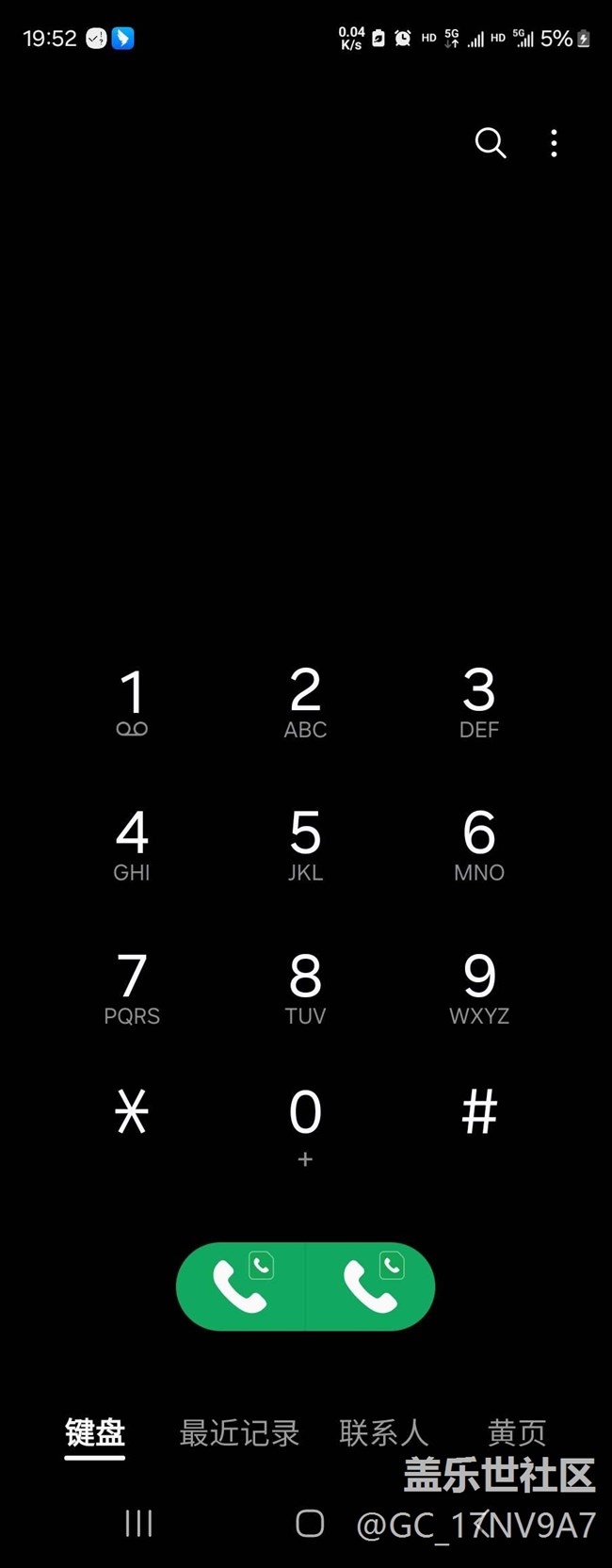612x1568 pixels.
Task: Tap the 6 MNO key
Action: (479, 845)
